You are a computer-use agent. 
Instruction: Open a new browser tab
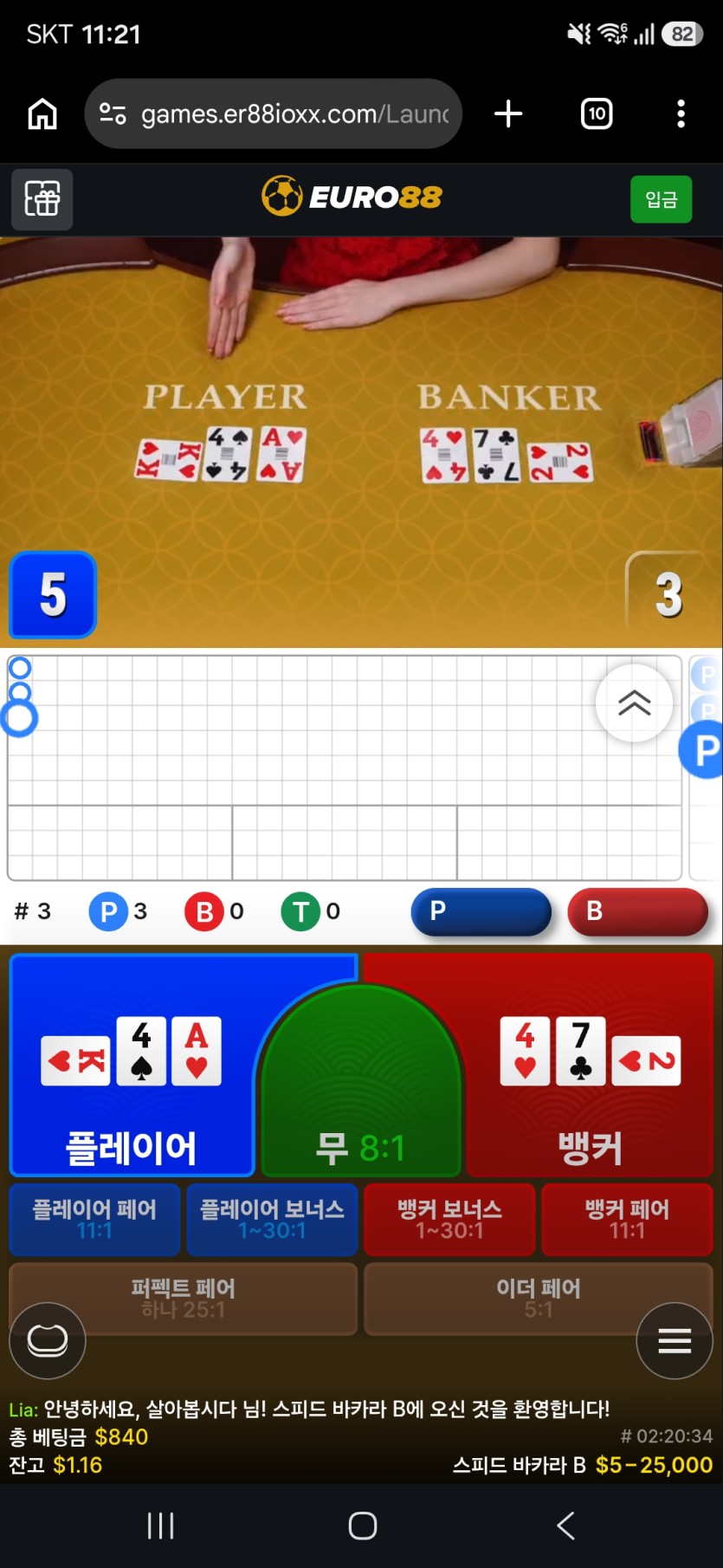[x=508, y=113]
